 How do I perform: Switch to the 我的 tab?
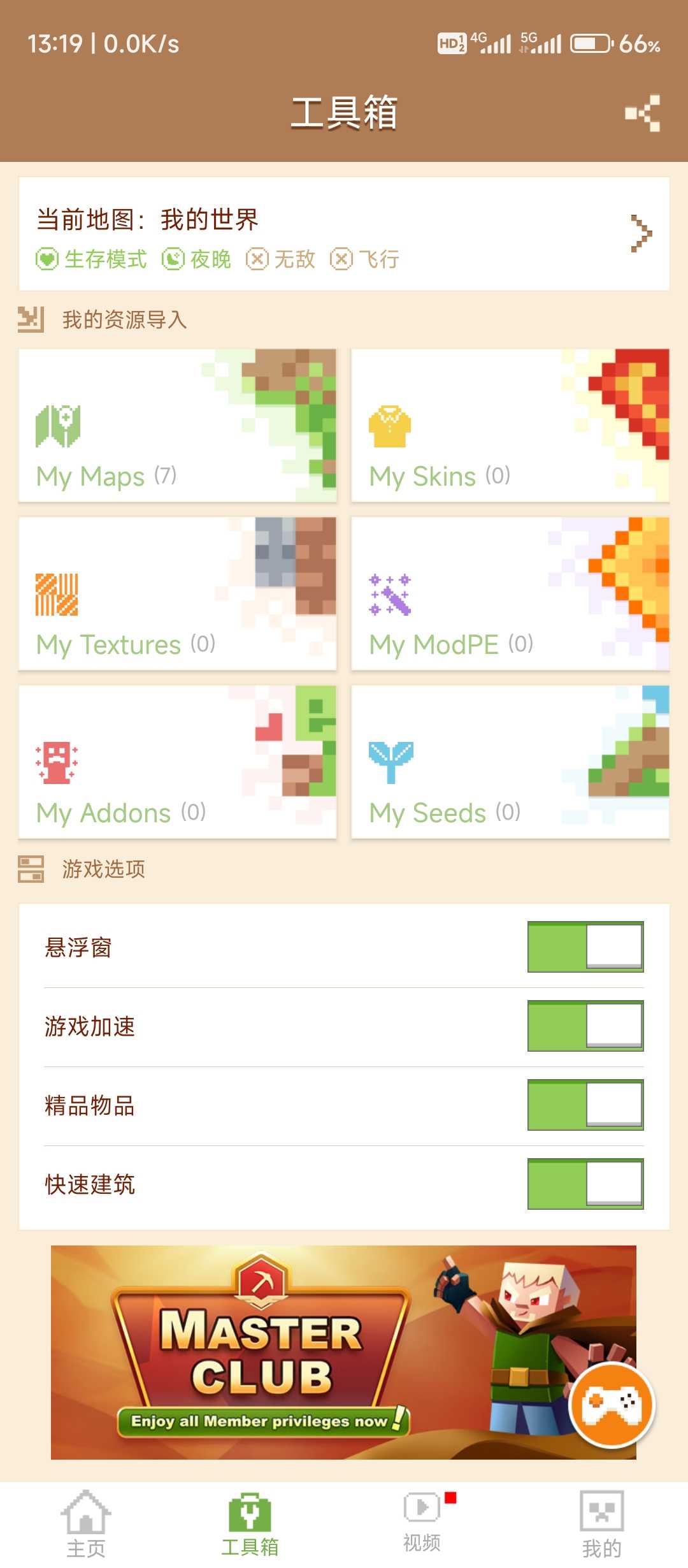(601, 1523)
